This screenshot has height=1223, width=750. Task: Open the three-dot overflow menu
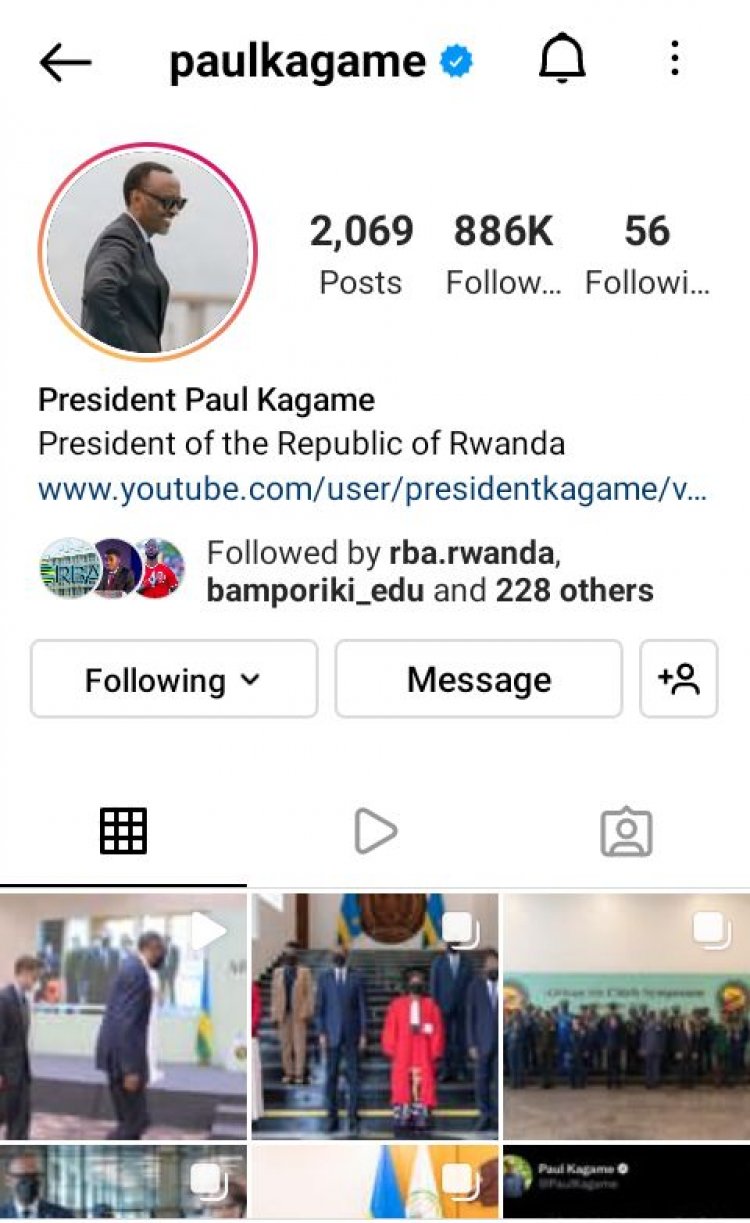click(x=675, y=59)
